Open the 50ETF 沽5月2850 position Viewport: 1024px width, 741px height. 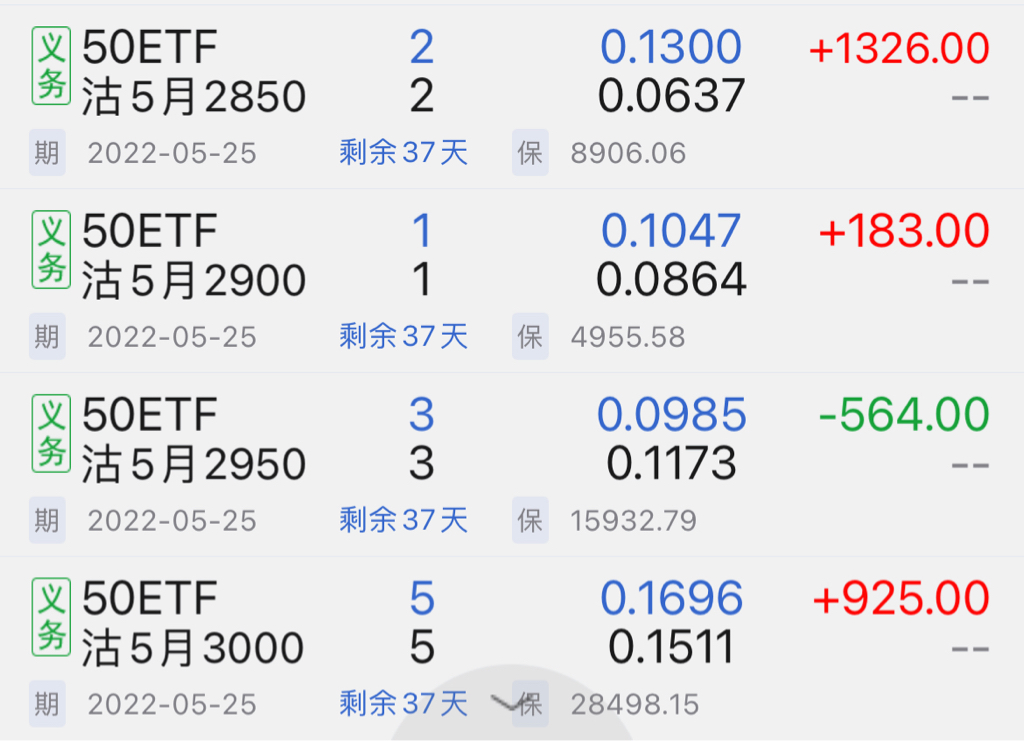coord(195,72)
